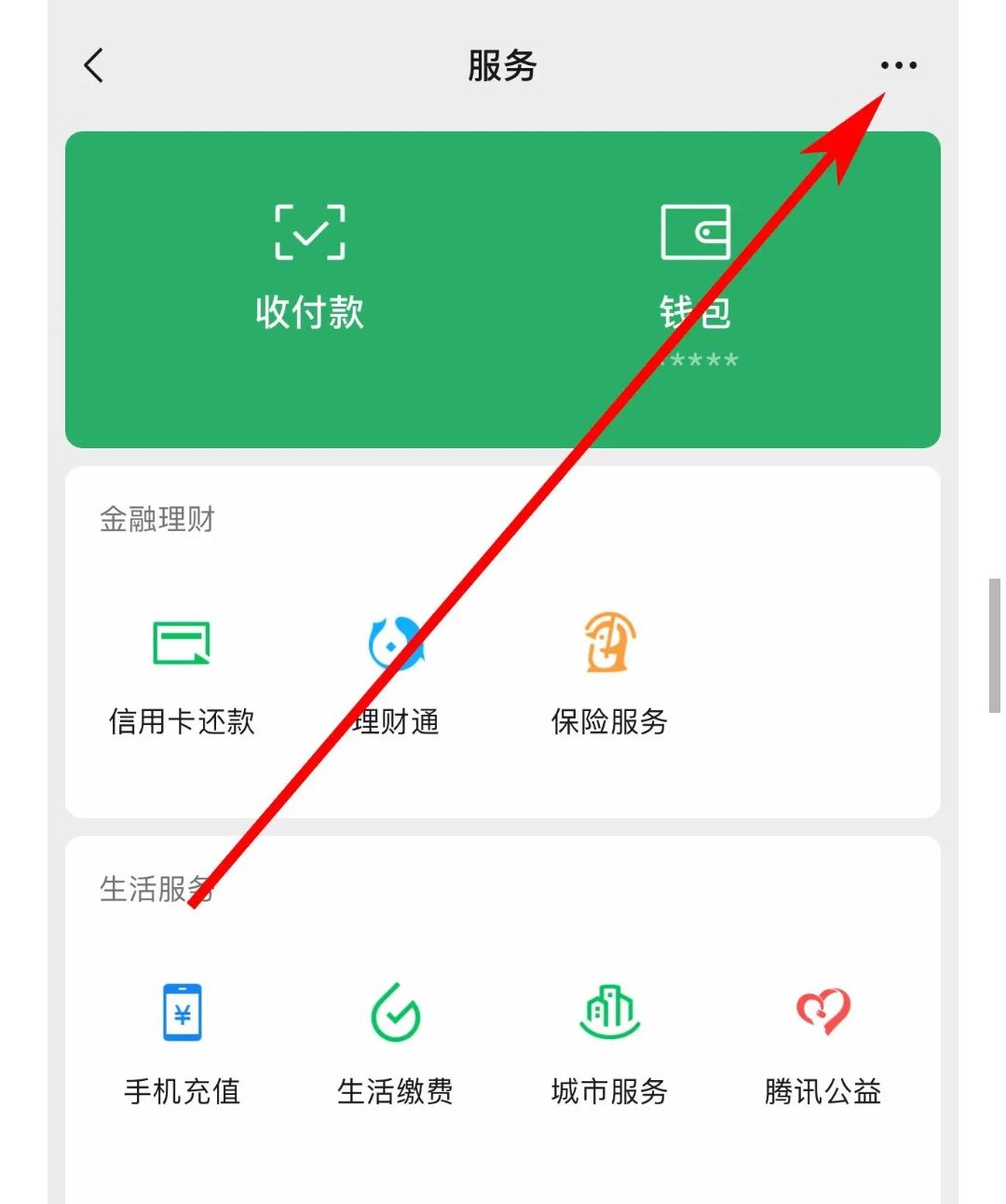
Task: Tap the 服务 title in the top bar
Action: tap(502, 66)
